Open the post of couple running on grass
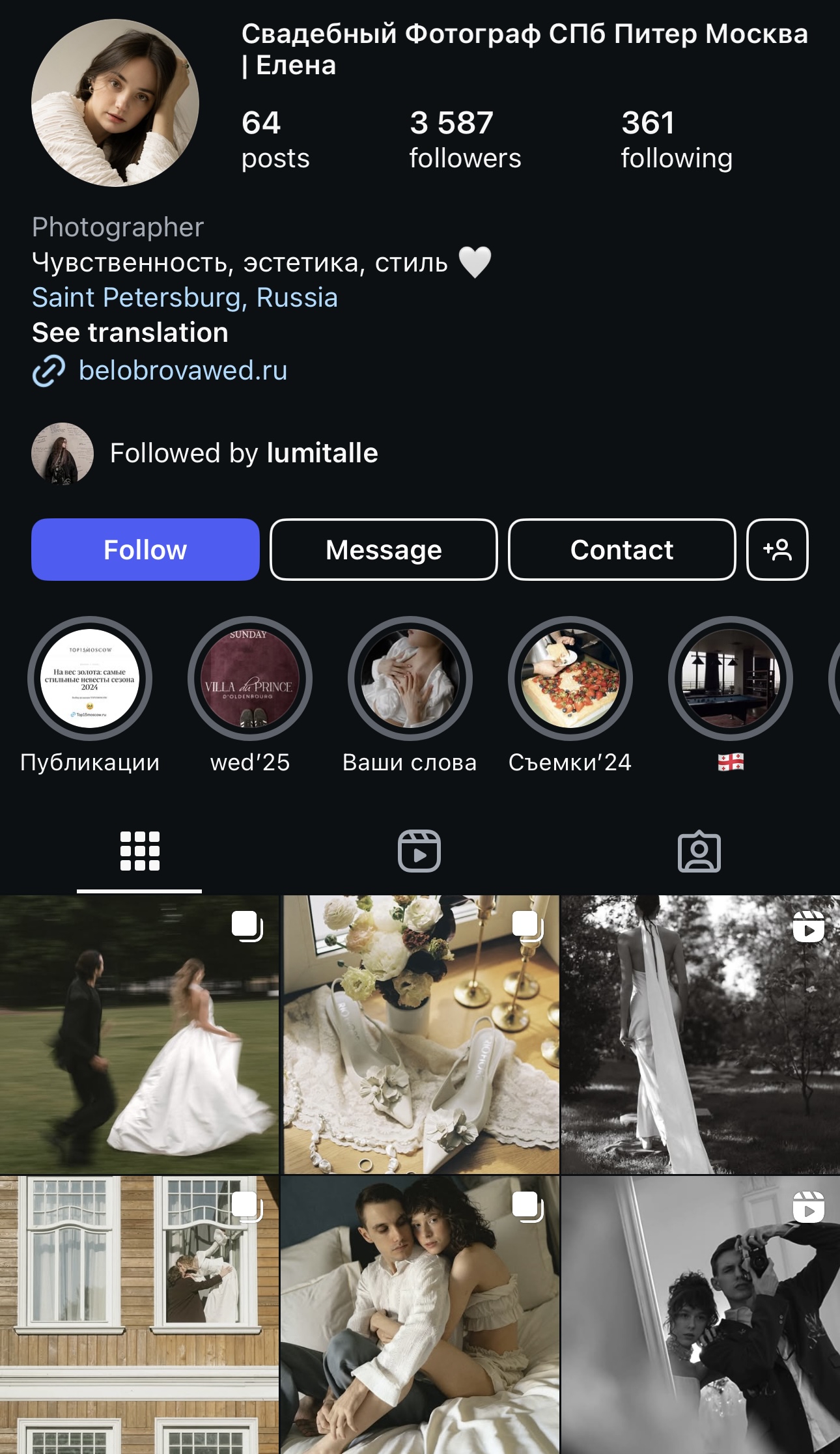 (139, 1034)
